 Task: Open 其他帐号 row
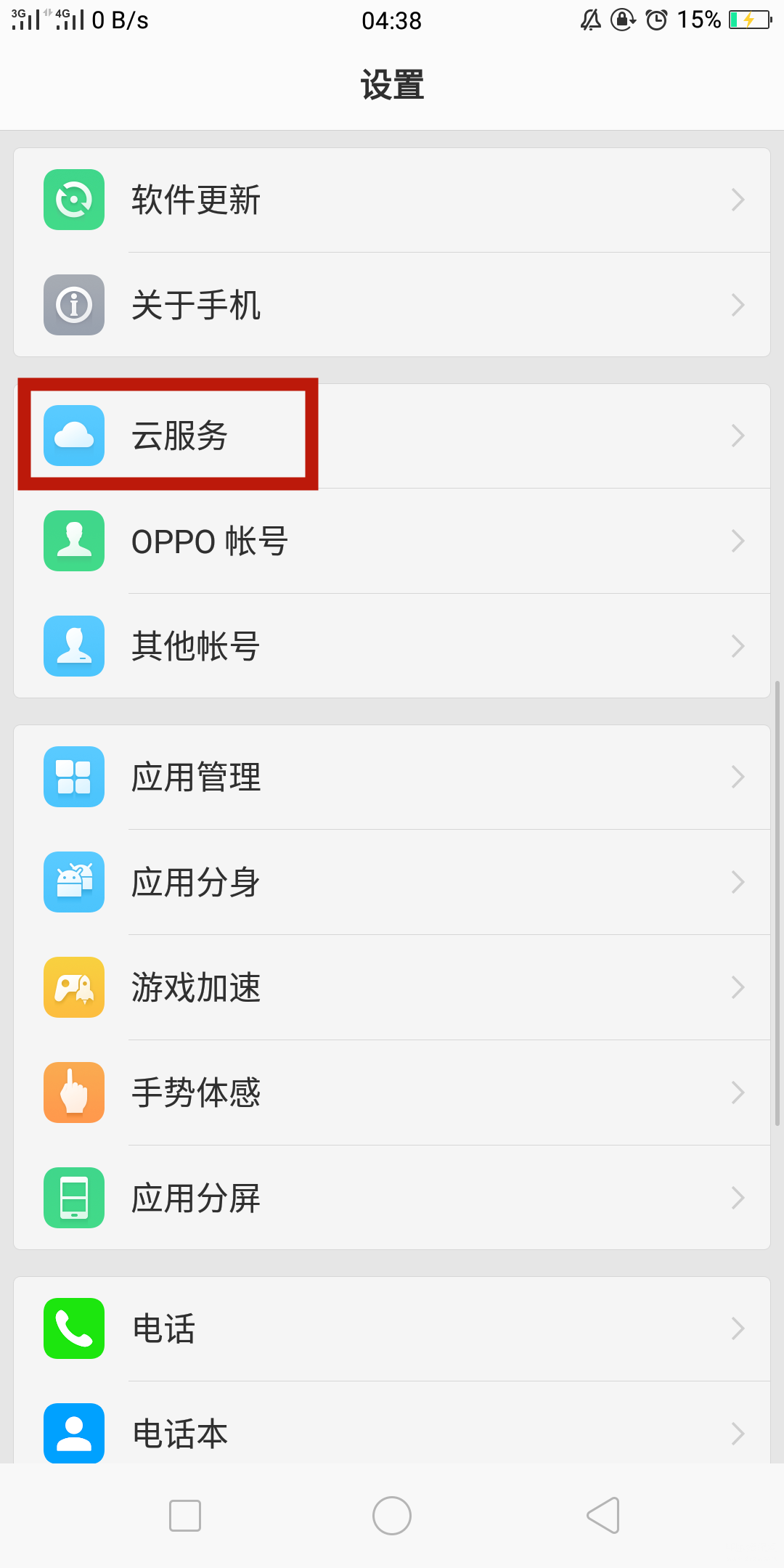392,646
